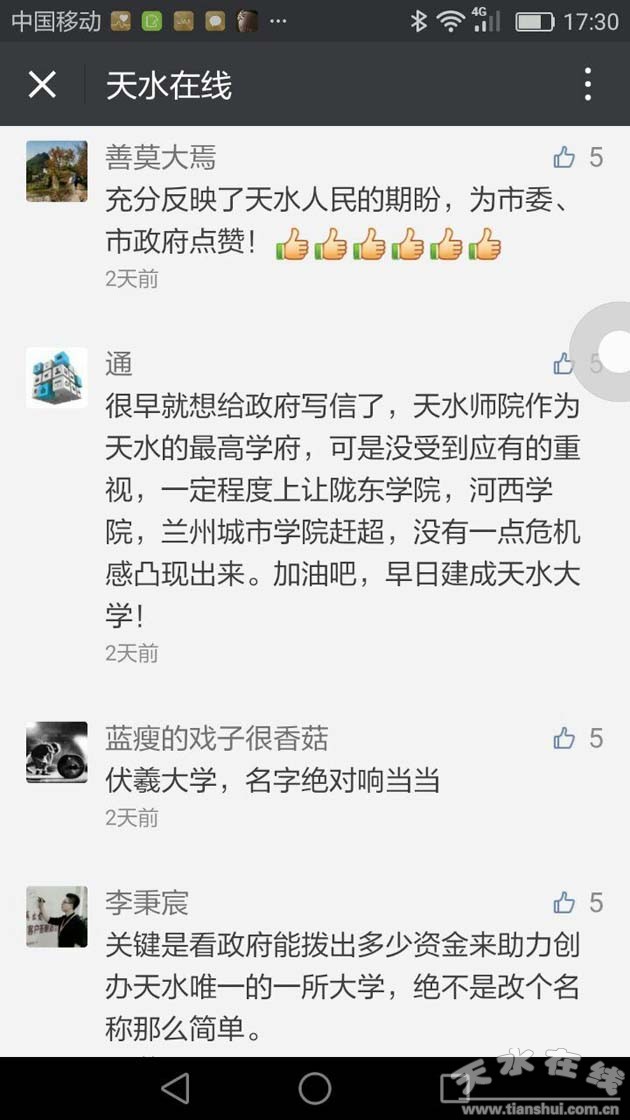Open 李秉宸's profile avatar

[56, 917]
